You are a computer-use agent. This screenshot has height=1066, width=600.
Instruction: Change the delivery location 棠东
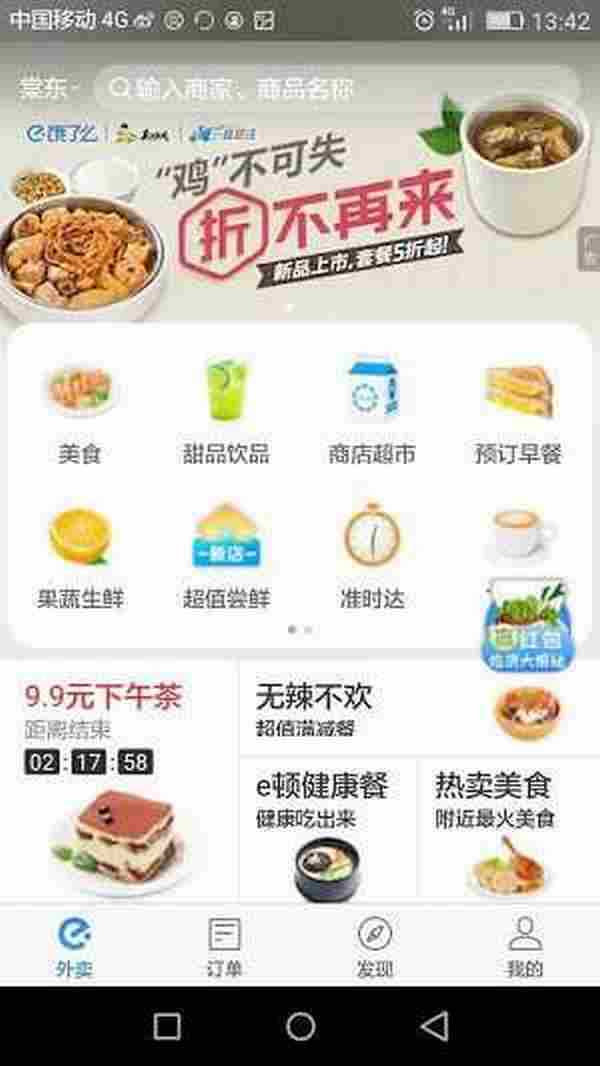pyautogui.click(x=45, y=89)
